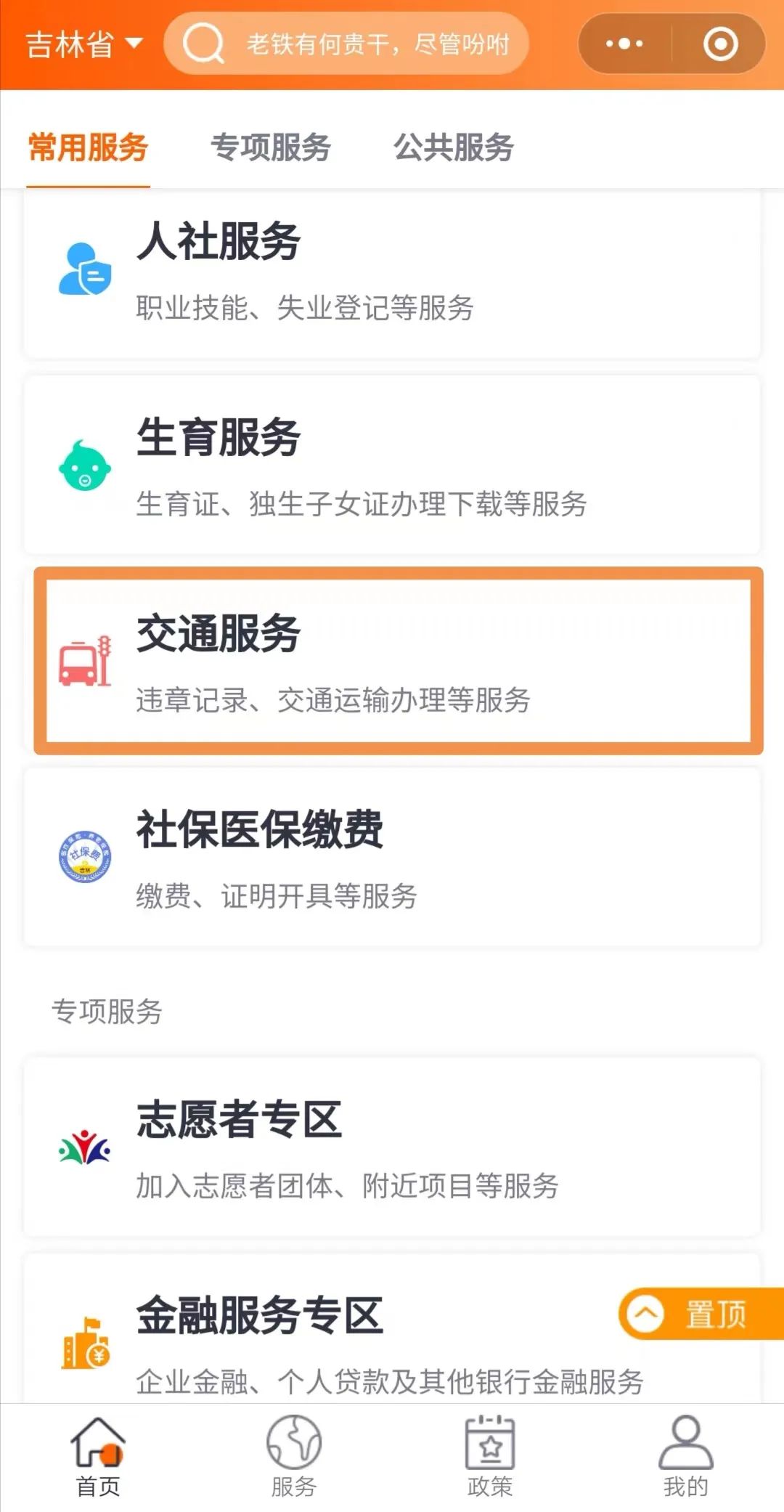Open the 生育服务 card
Viewport: 784px width, 1512px height.
coord(392,465)
